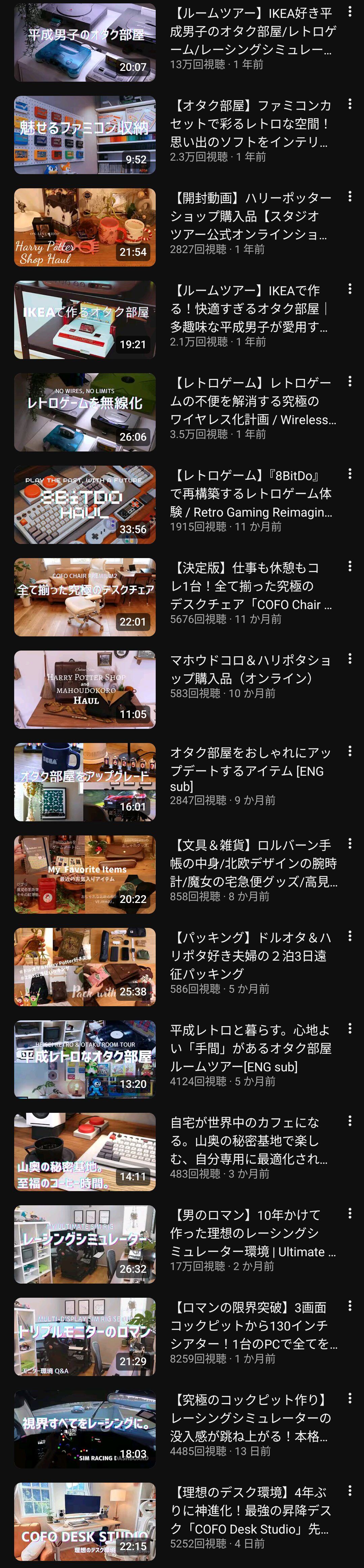This screenshot has width=364, height=1568.
Task: Open the IKEA好き平成男子のオタク部屋 room tour video
Action: pyautogui.click(x=85, y=42)
